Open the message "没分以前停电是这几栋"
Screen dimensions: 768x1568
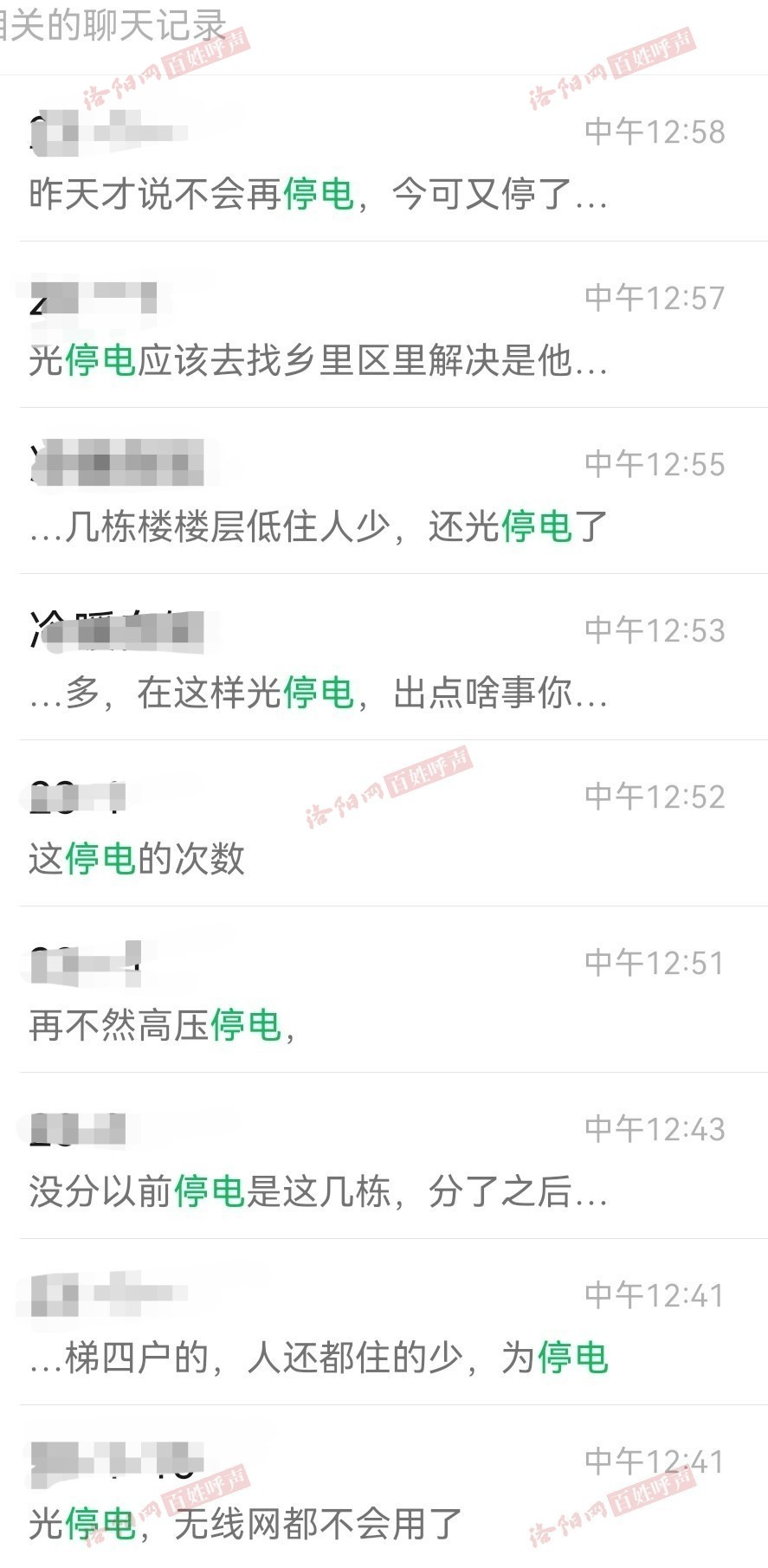click(x=319, y=1191)
